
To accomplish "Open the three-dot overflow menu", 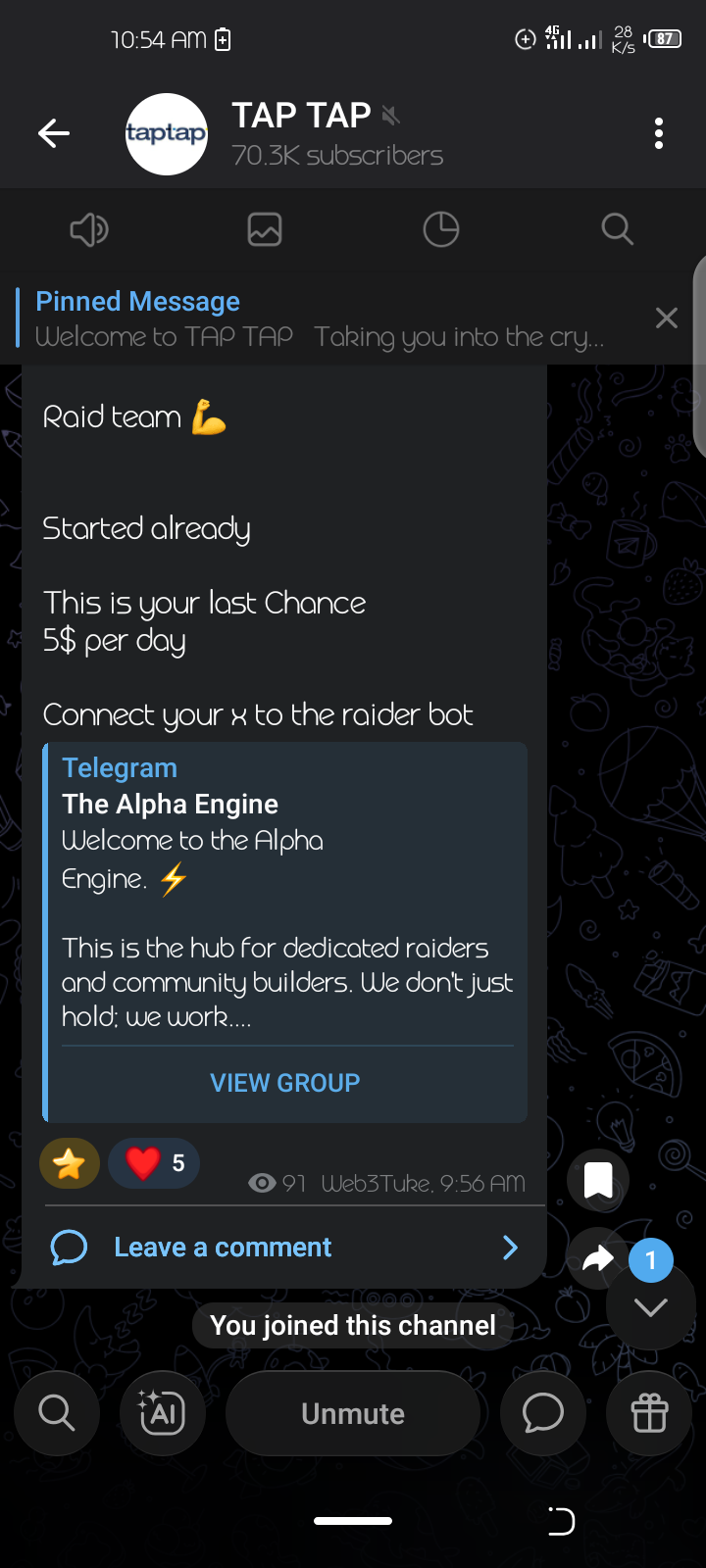I will (x=659, y=133).
